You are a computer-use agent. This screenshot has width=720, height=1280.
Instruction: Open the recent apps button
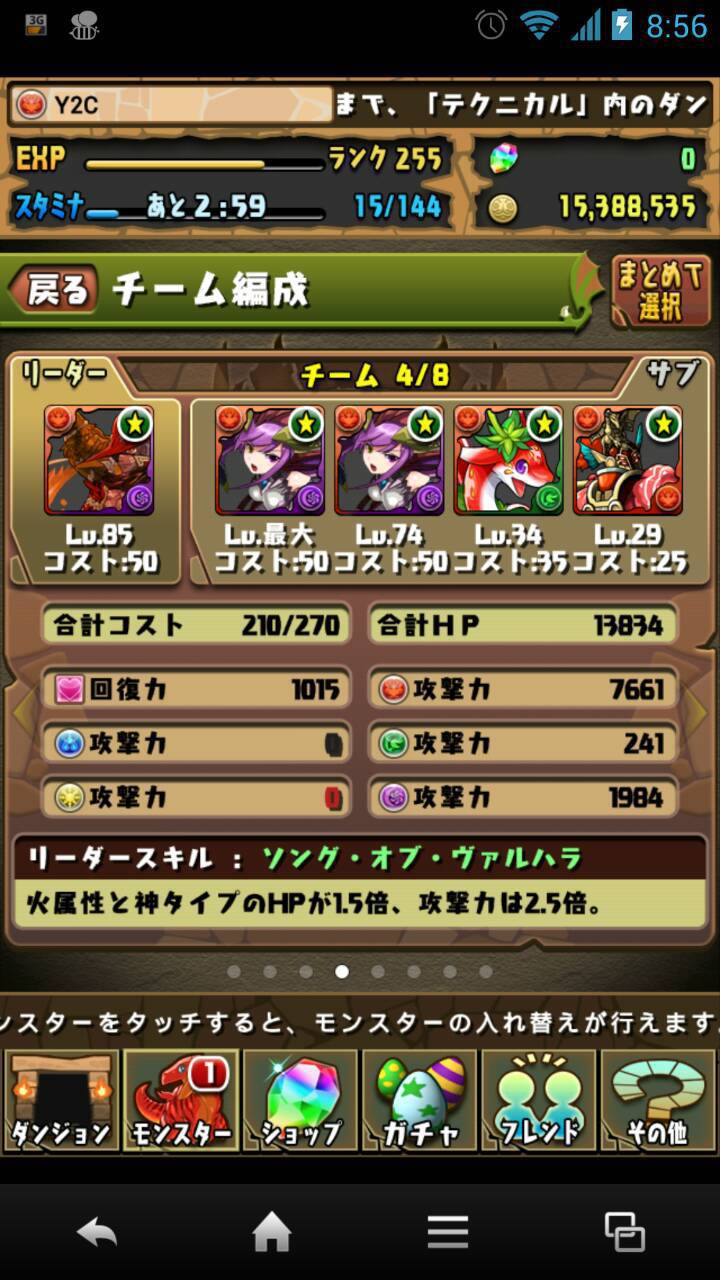tap(625, 1232)
